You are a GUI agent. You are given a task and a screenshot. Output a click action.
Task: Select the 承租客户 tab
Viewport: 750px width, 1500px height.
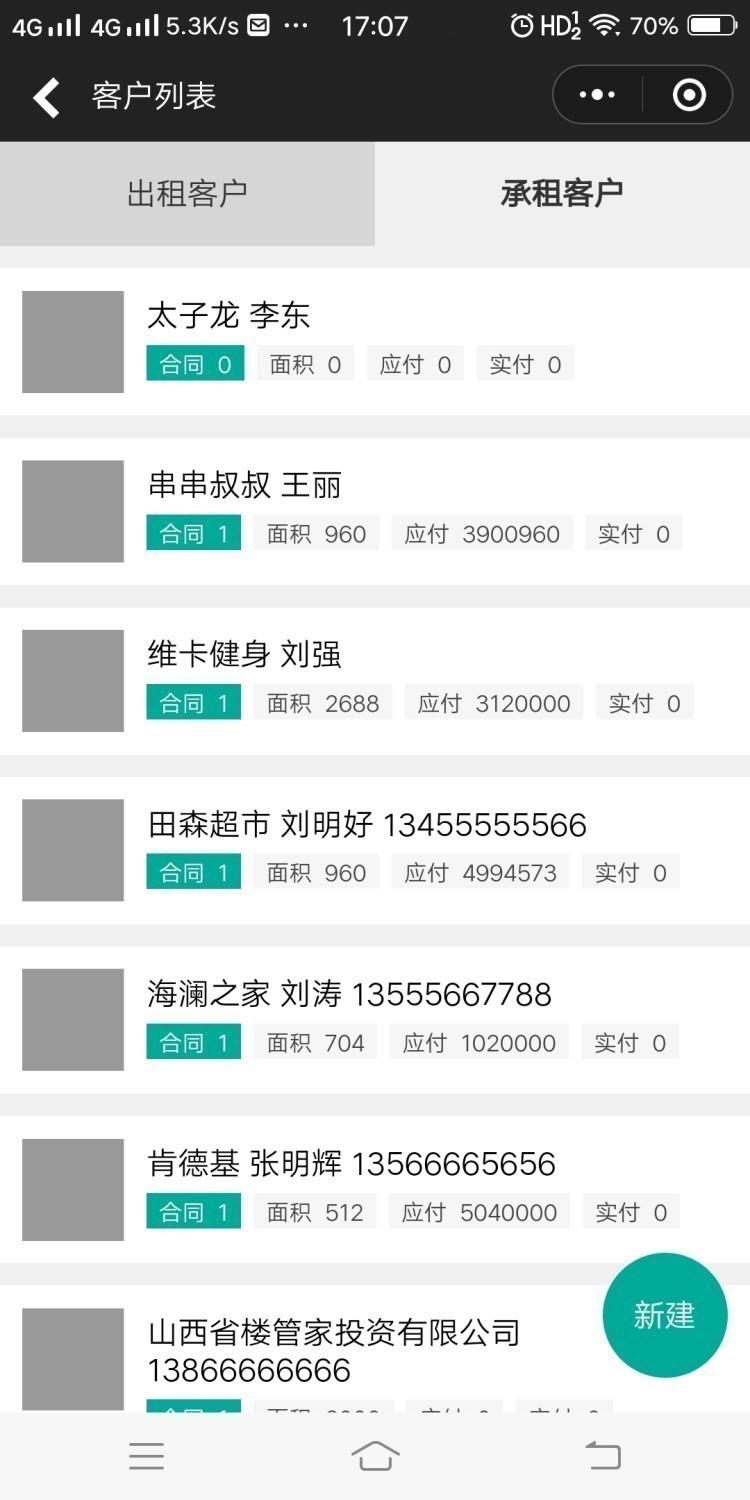(x=562, y=193)
